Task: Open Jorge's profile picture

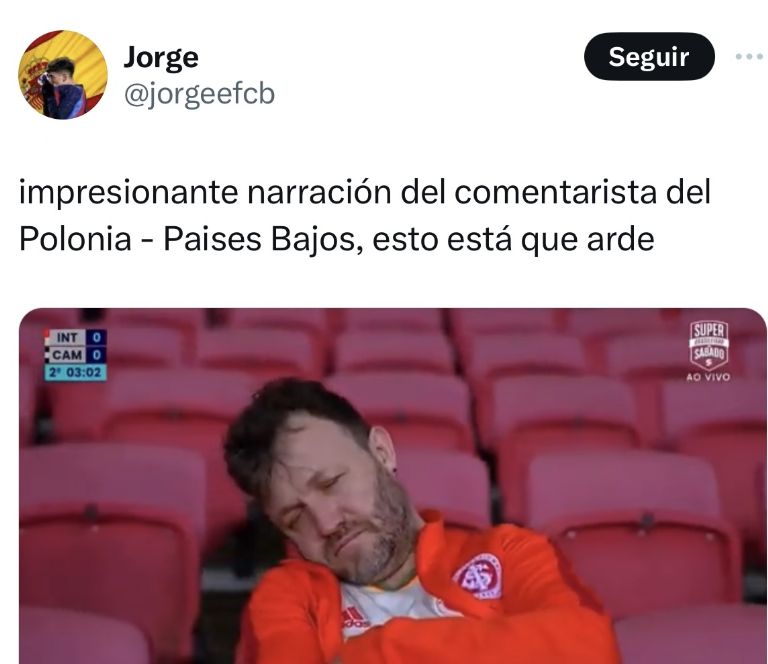Action: pos(63,75)
